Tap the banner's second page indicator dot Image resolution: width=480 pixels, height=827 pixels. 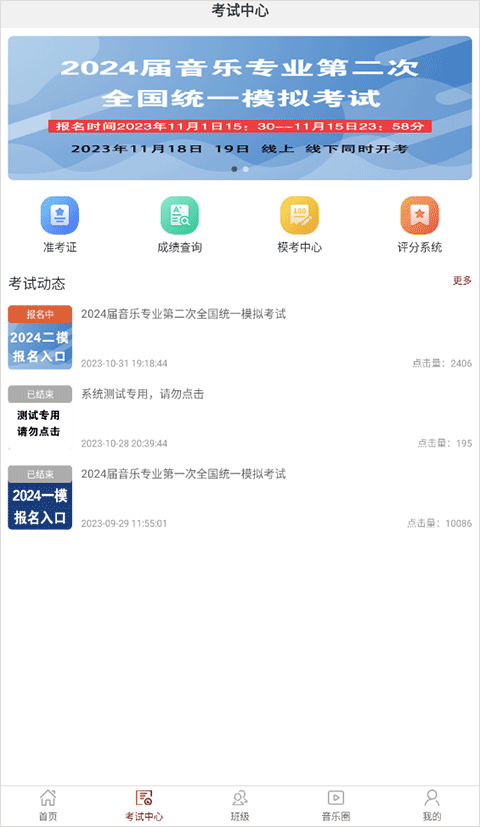point(246,169)
